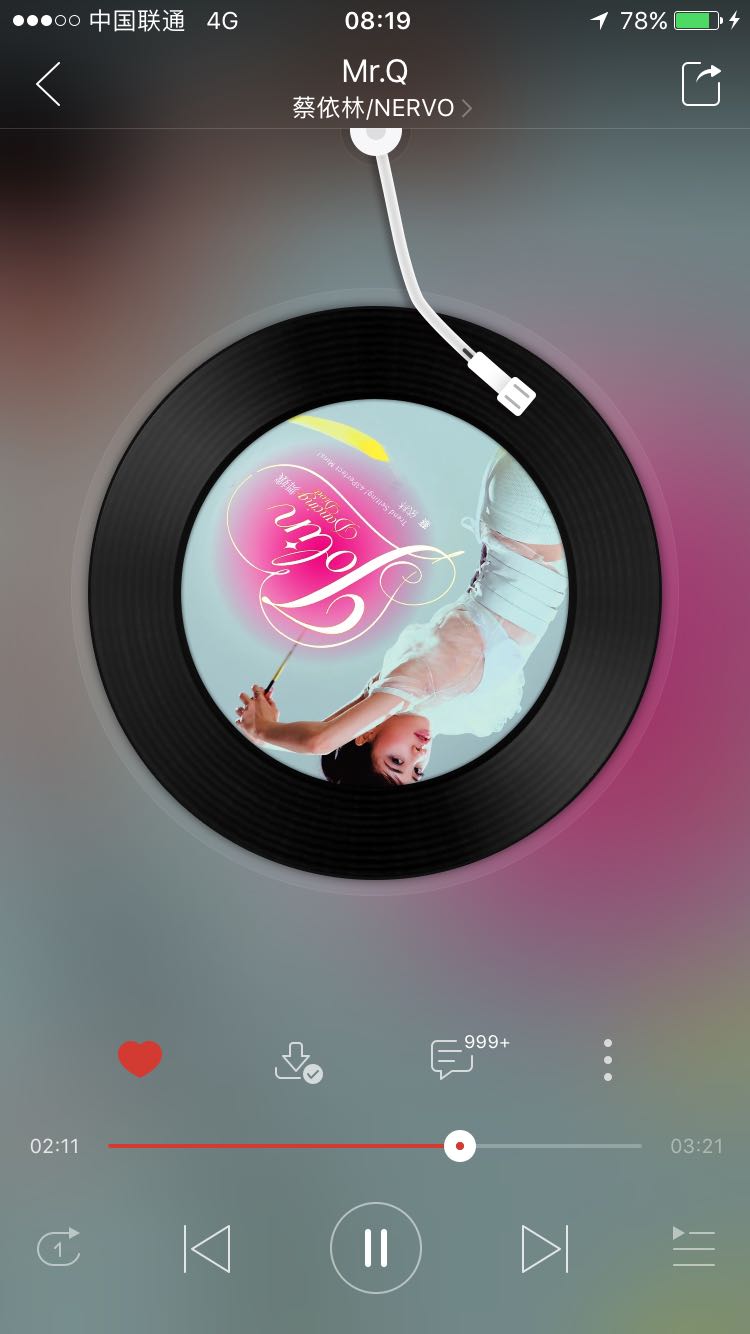Skip to the next track

pos(544,1248)
